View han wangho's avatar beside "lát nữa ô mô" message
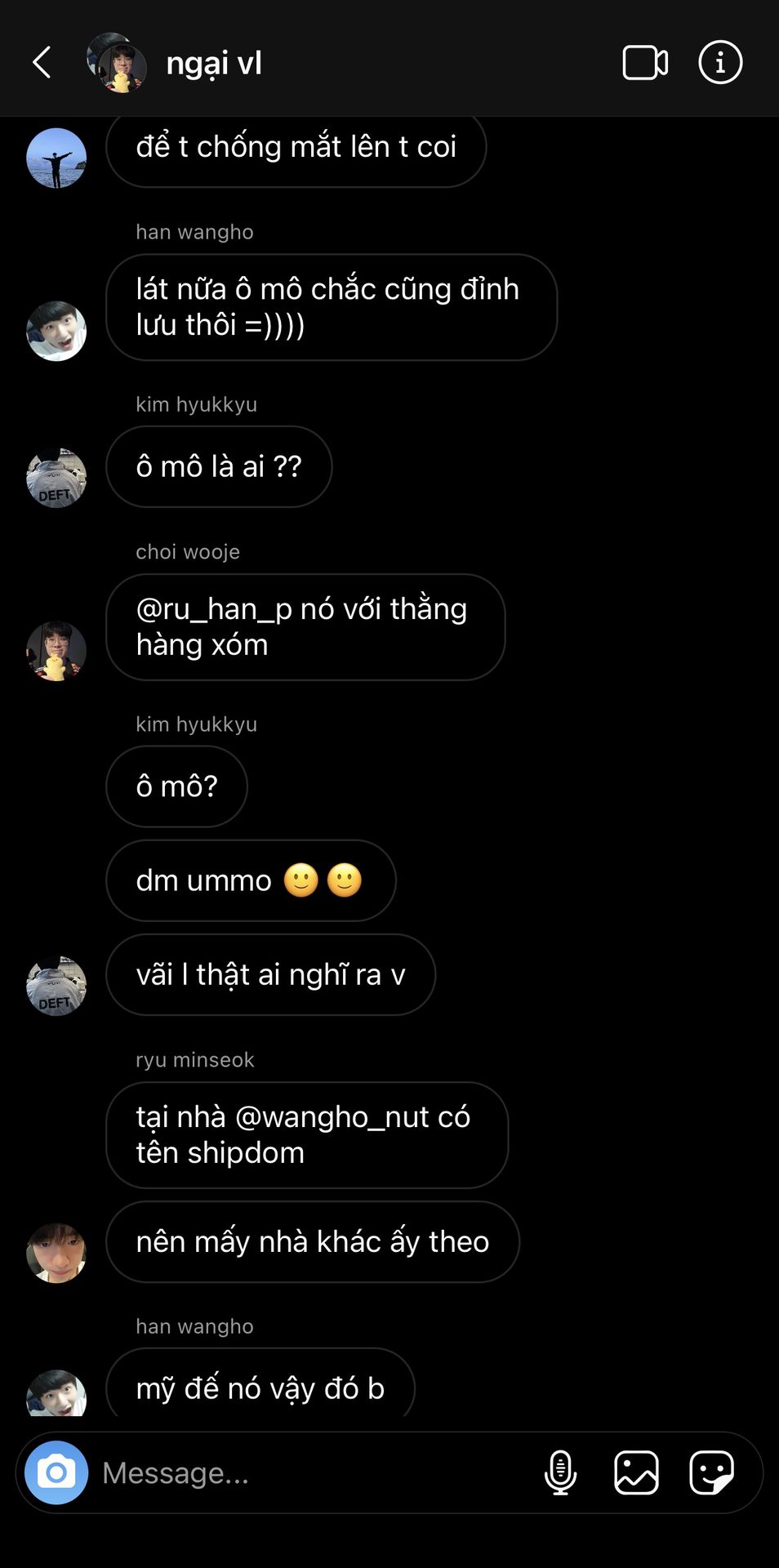 pyautogui.click(x=56, y=331)
